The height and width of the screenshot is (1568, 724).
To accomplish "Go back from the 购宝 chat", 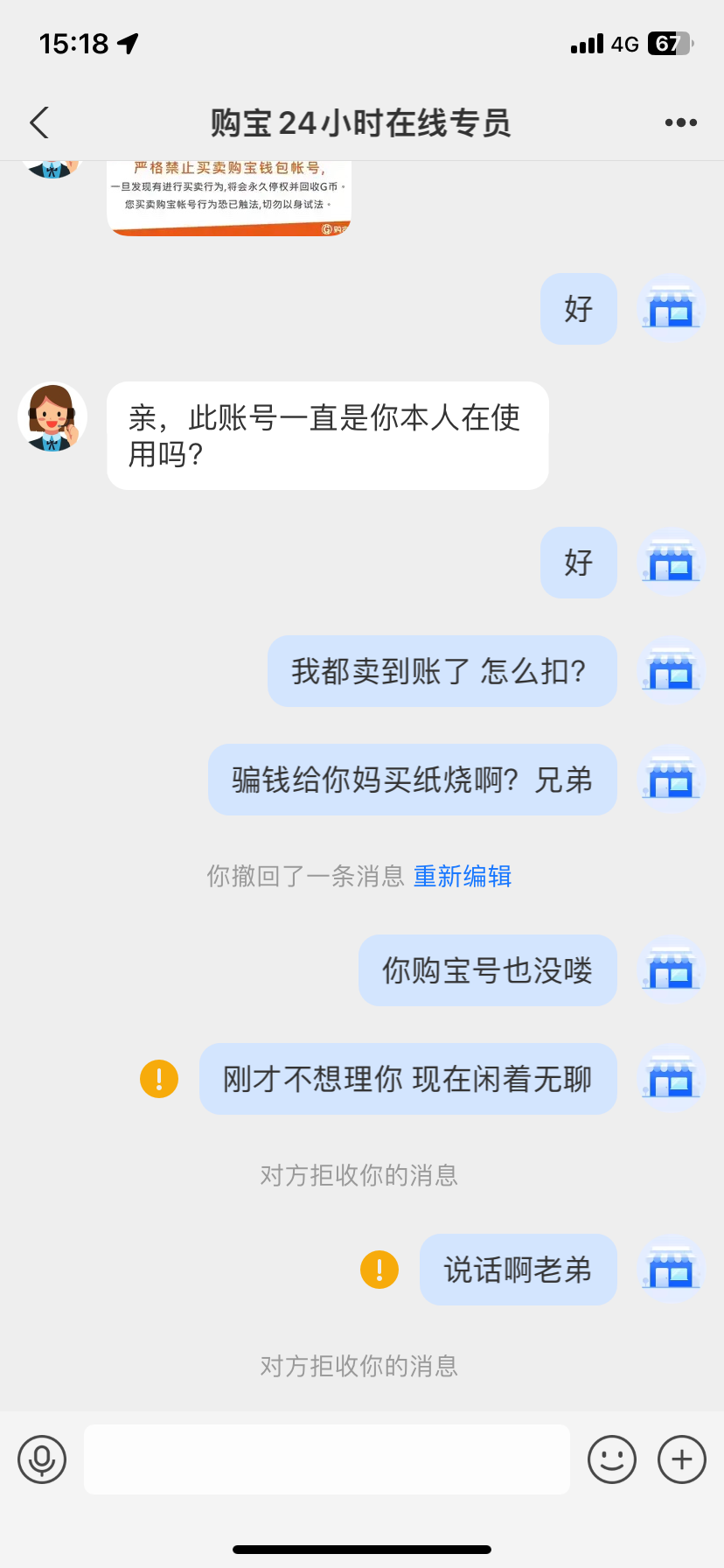I will coord(39,123).
